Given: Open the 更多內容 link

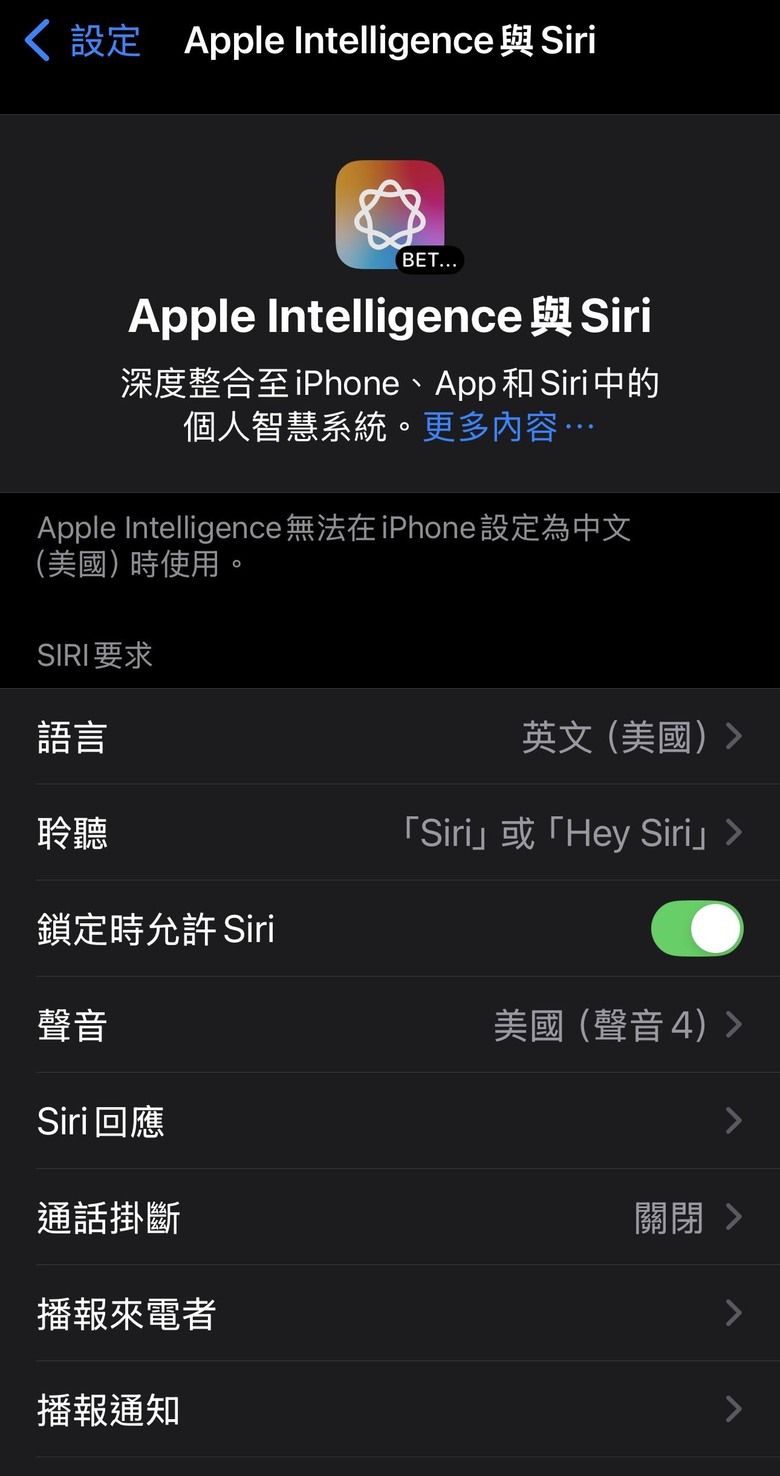Looking at the screenshot, I should (508, 428).
